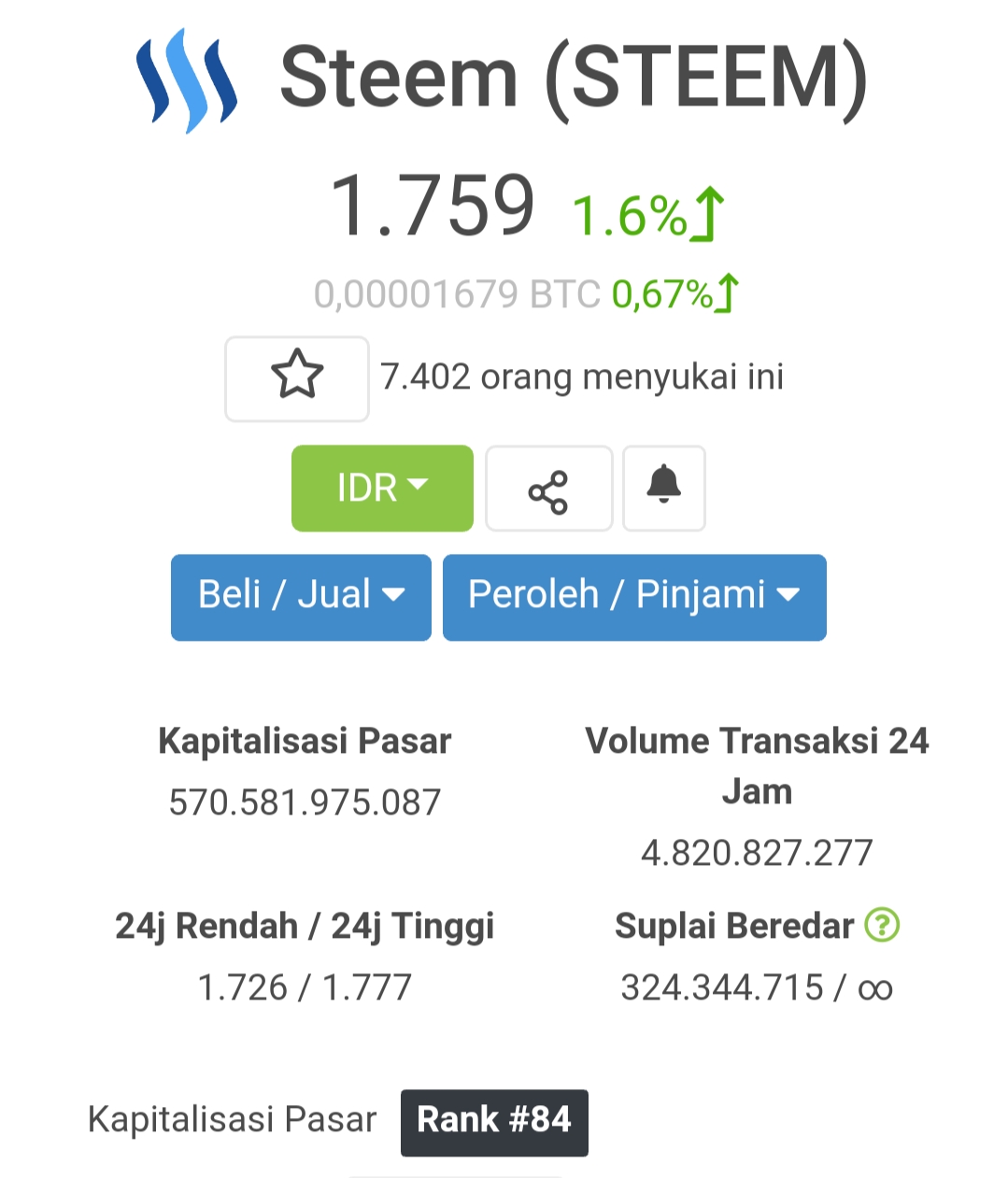Open the Suplai Beredar help icon

point(881,926)
